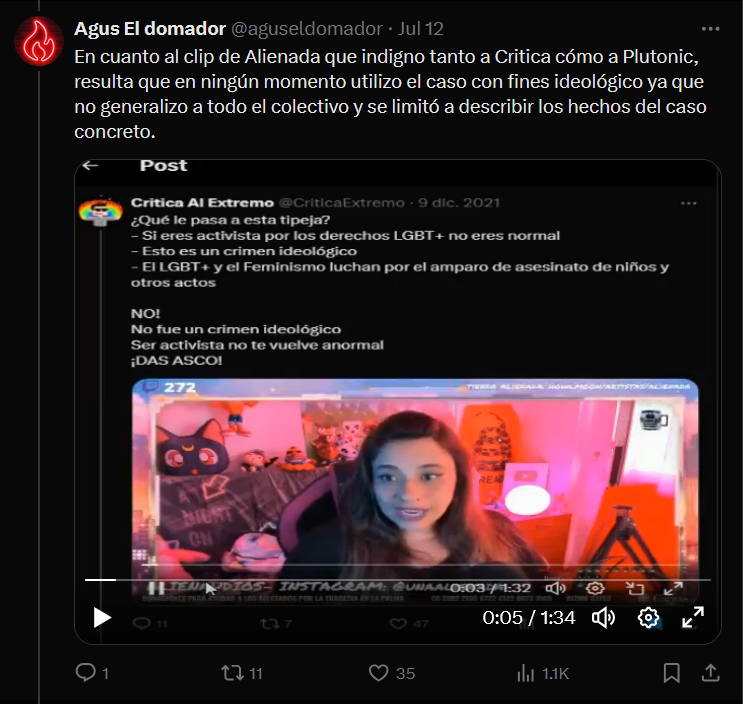
Task: Seek along the video progress bar
Action: click(x=398, y=579)
